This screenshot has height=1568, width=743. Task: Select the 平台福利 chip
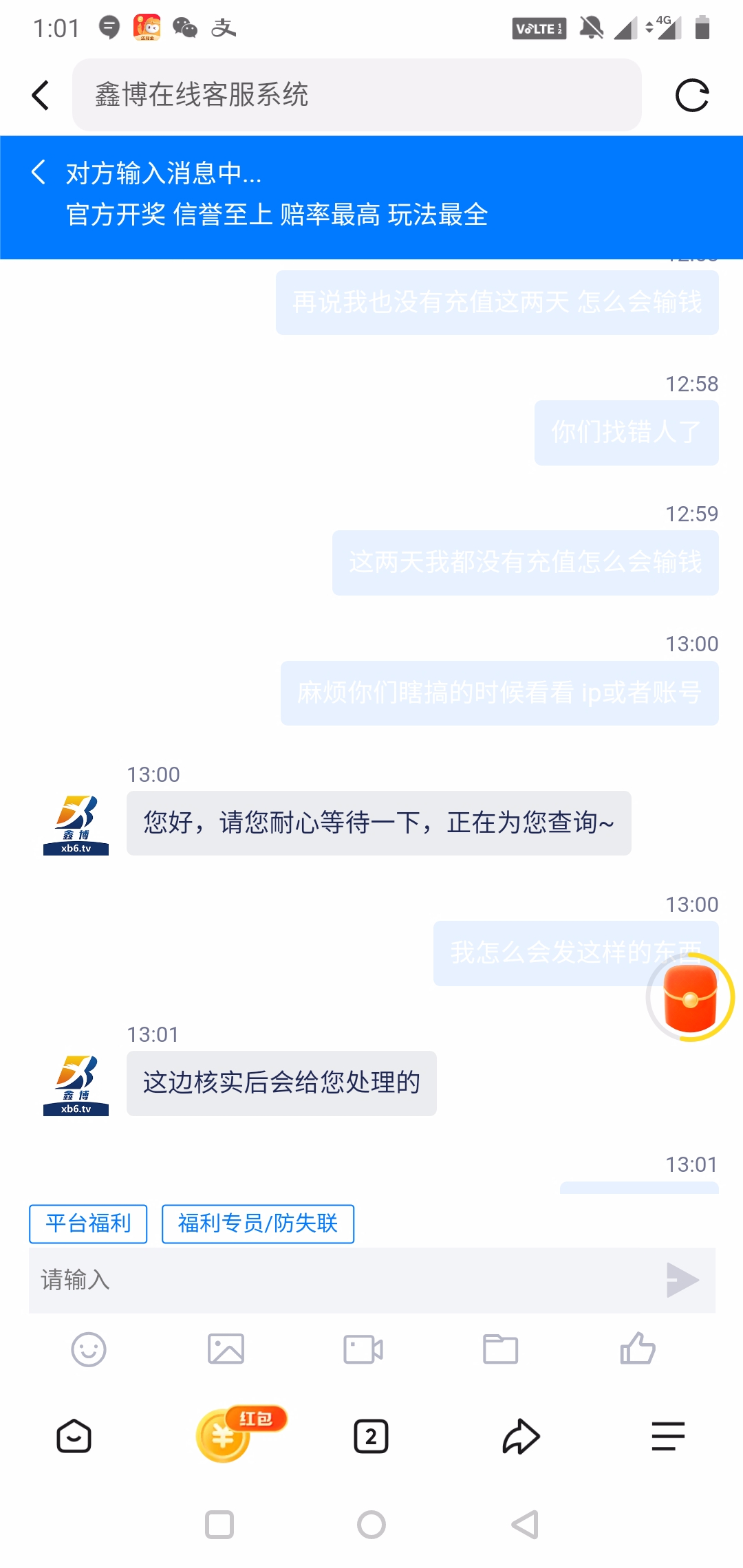88,1223
